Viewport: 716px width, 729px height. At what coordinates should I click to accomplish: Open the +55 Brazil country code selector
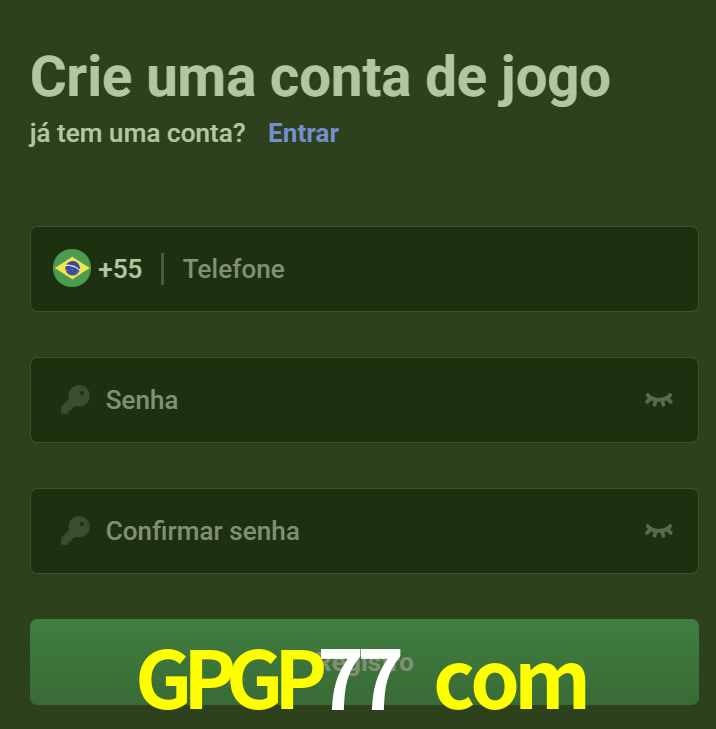click(98, 269)
